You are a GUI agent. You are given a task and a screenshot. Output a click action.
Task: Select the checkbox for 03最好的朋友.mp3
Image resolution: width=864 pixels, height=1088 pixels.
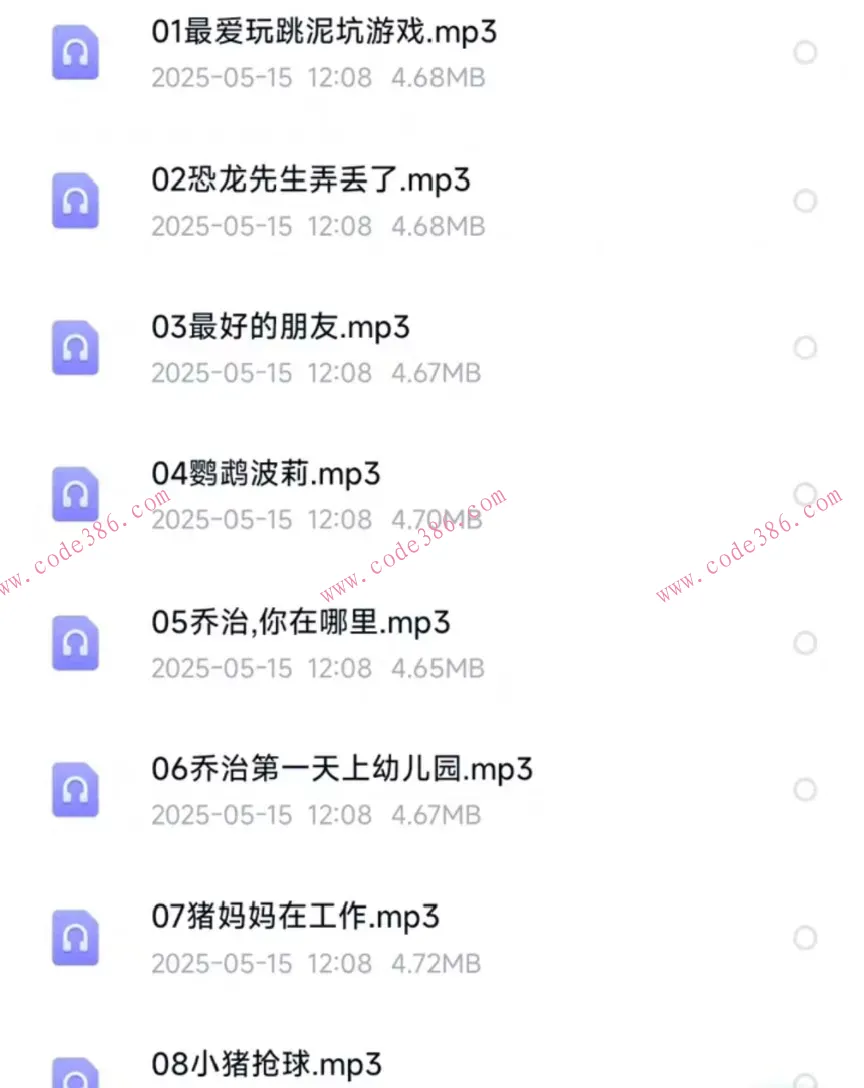tap(806, 348)
